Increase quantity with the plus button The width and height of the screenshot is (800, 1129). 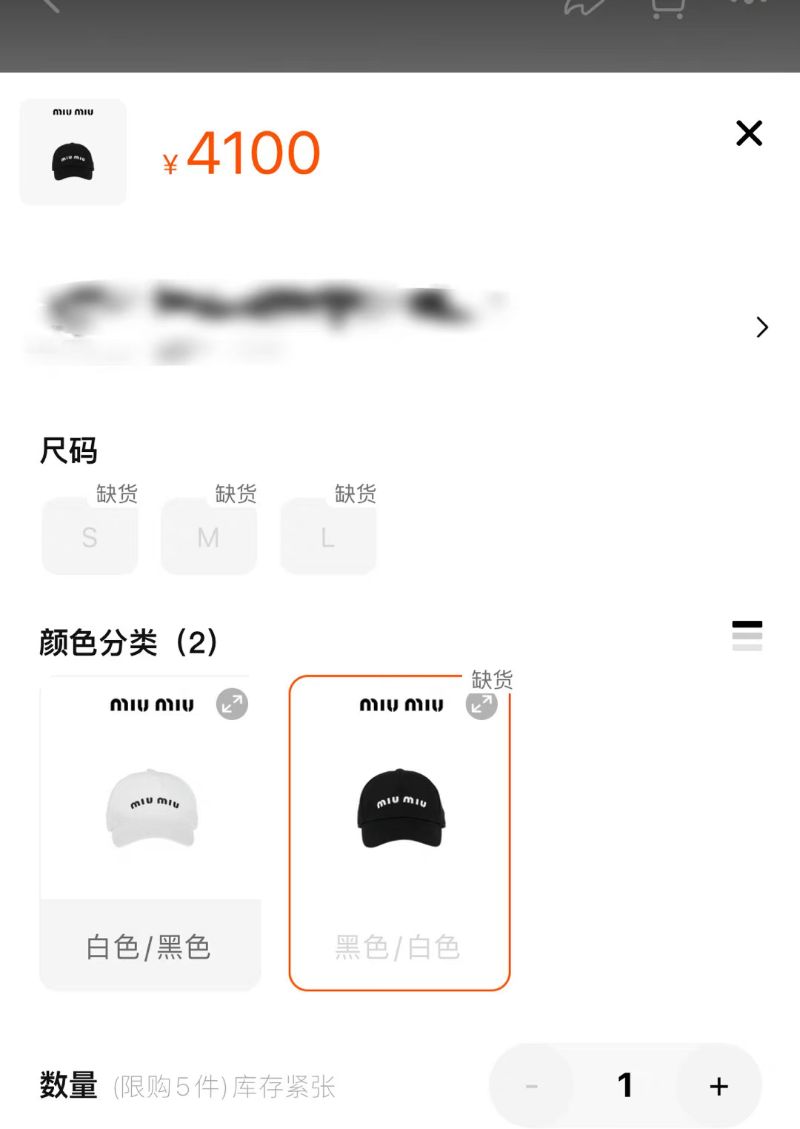coord(718,1086)
